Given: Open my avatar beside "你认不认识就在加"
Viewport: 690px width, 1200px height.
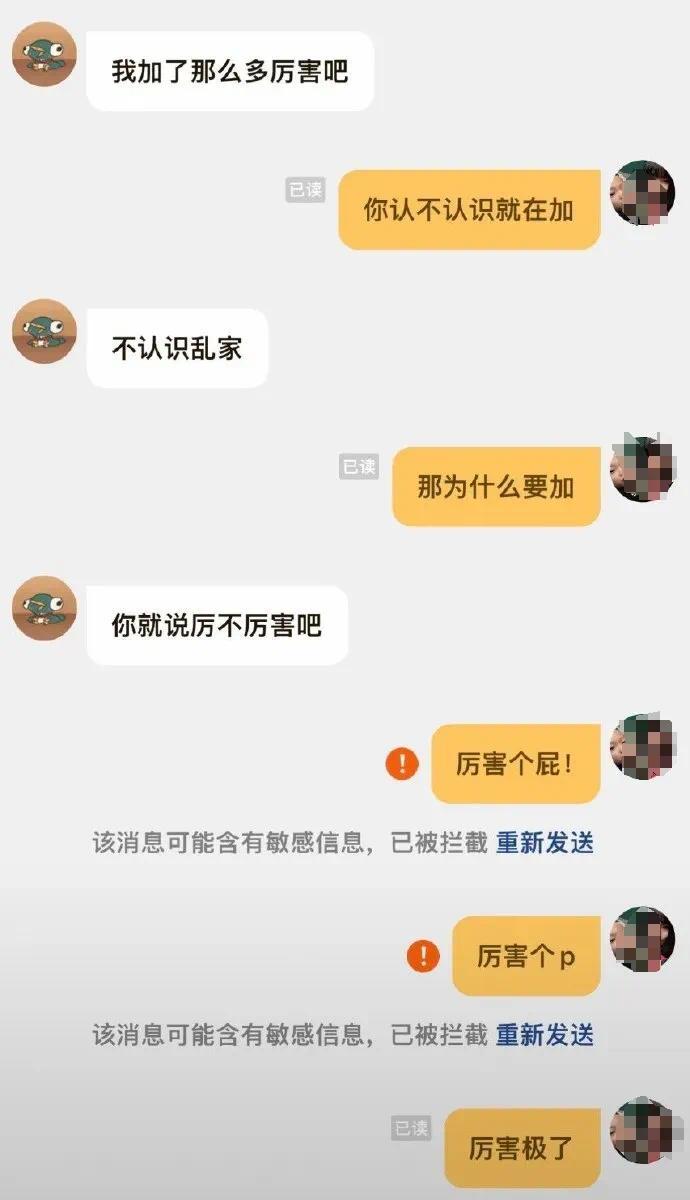Looking at the screenshot, I should [x=643, y=192].
